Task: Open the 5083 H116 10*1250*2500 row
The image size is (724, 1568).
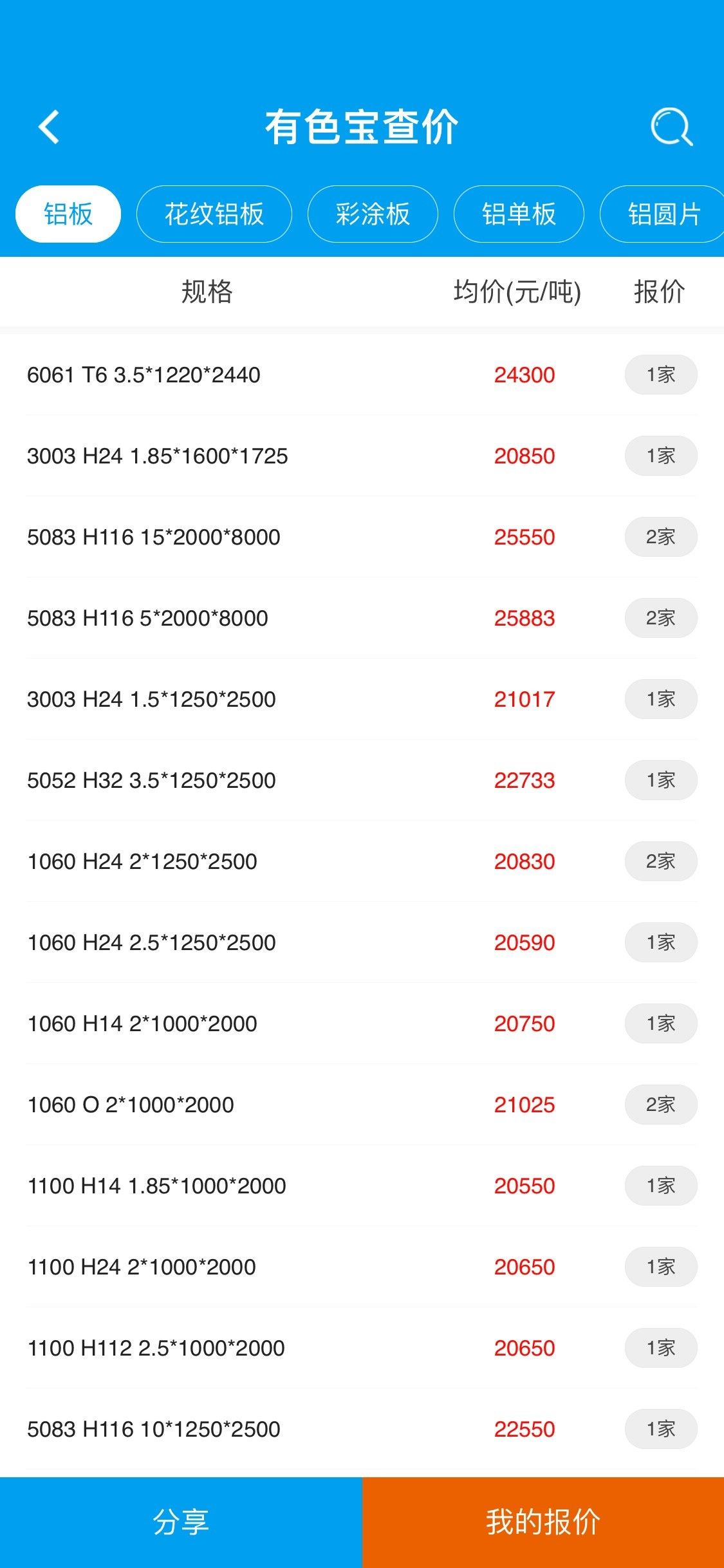Action: coord(362,1429)
